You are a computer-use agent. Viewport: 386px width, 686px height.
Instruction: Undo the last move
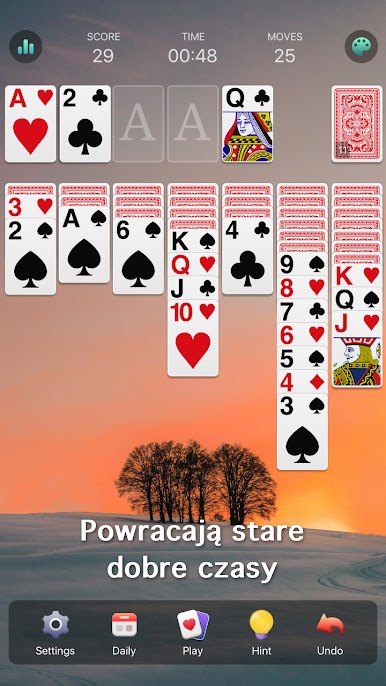(x=330, y=633)
